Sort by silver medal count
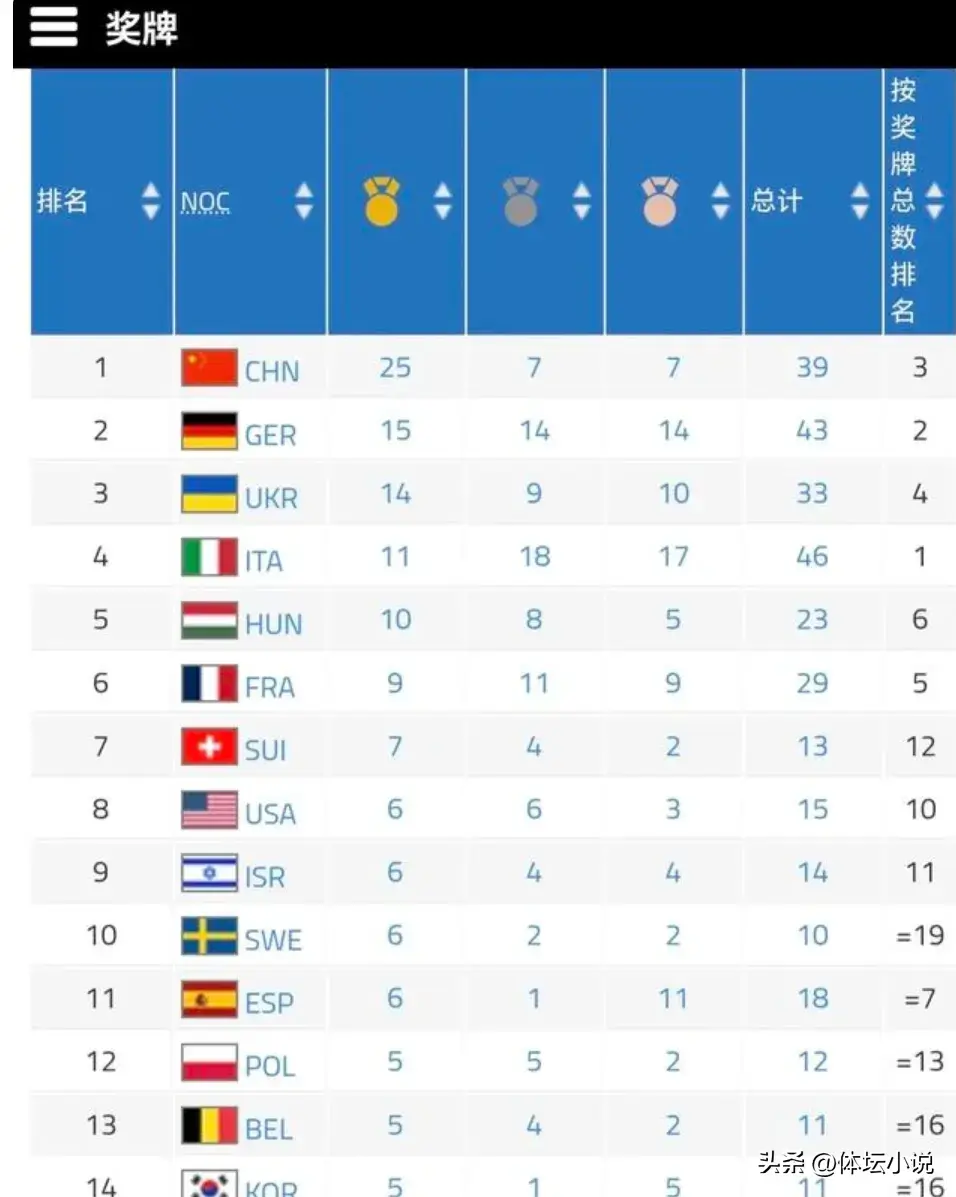Viewport: 956px width, 1197px height. click(581, 201)
